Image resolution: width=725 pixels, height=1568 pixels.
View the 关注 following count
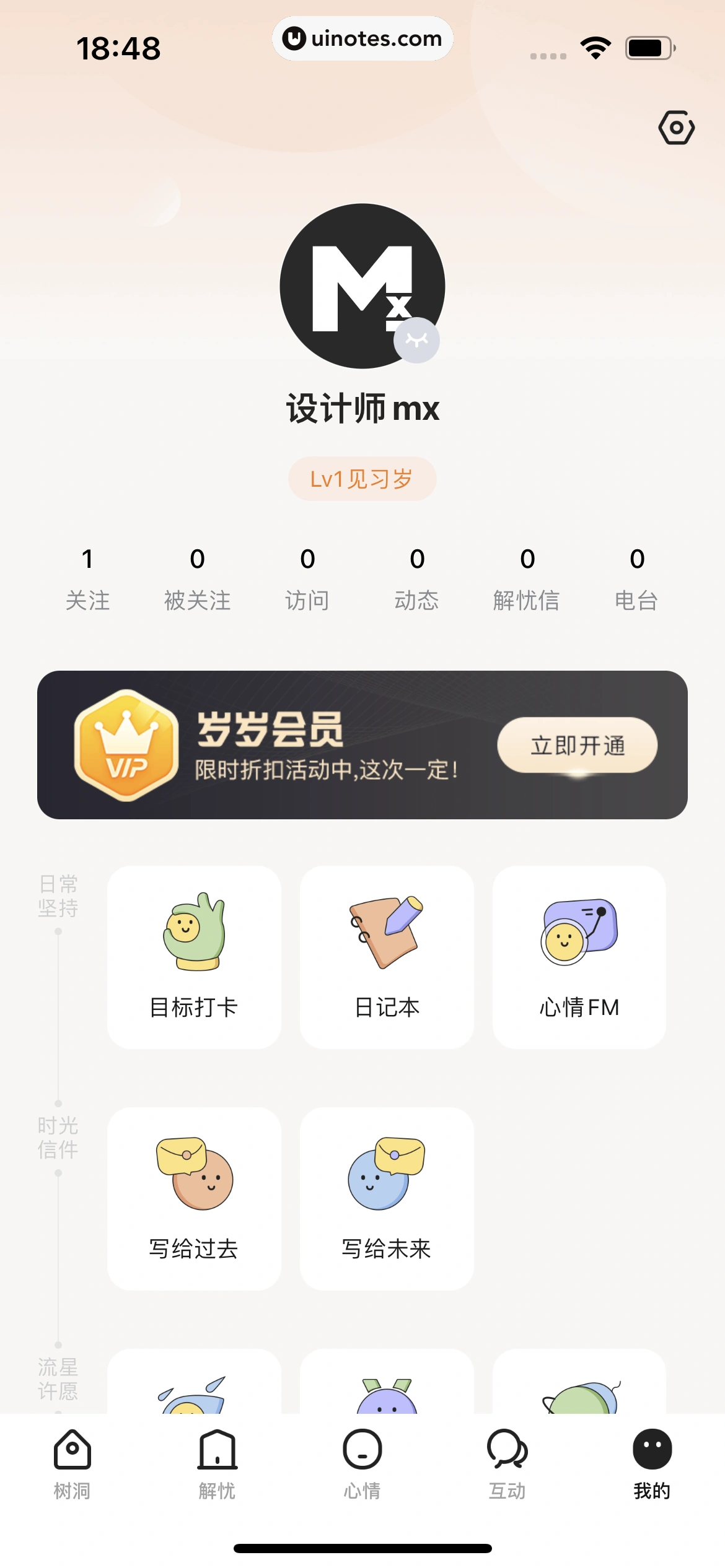coord(88,576)
